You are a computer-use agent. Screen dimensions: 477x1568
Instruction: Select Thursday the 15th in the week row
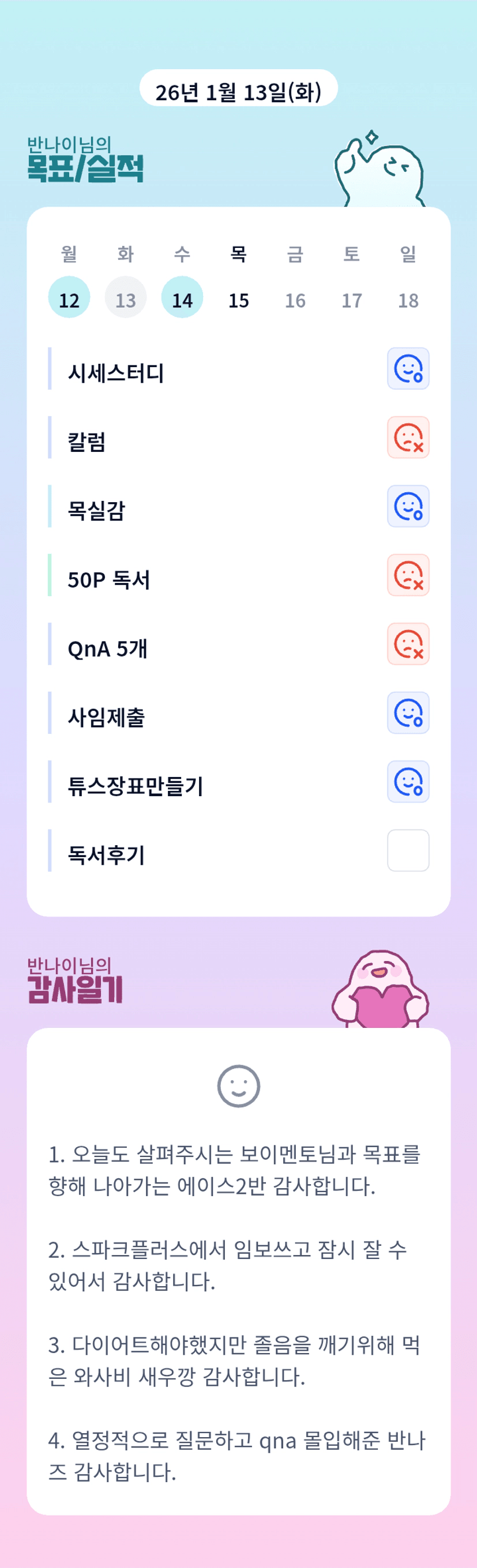239,297
